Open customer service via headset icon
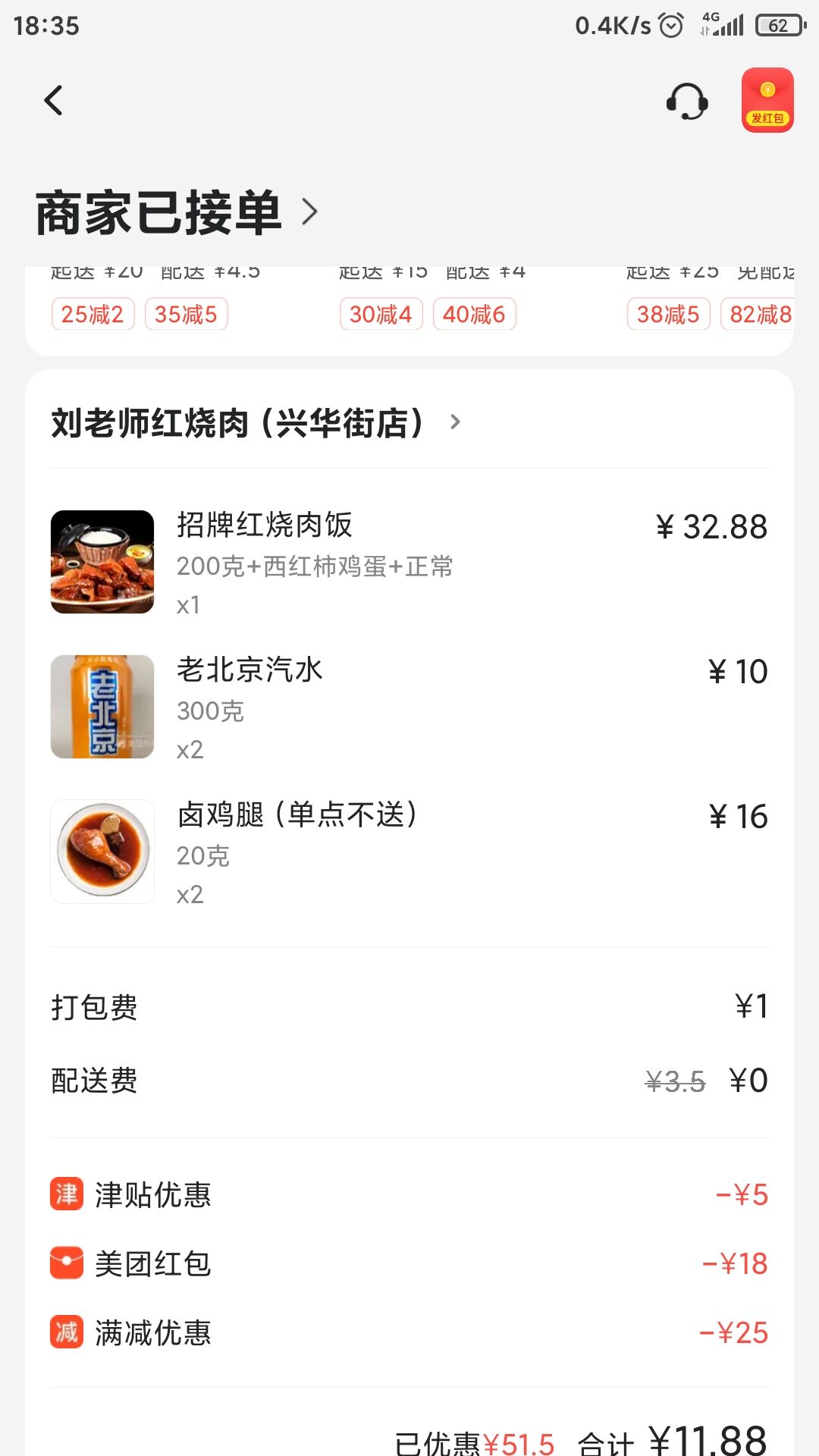 (x=686, y=102)
